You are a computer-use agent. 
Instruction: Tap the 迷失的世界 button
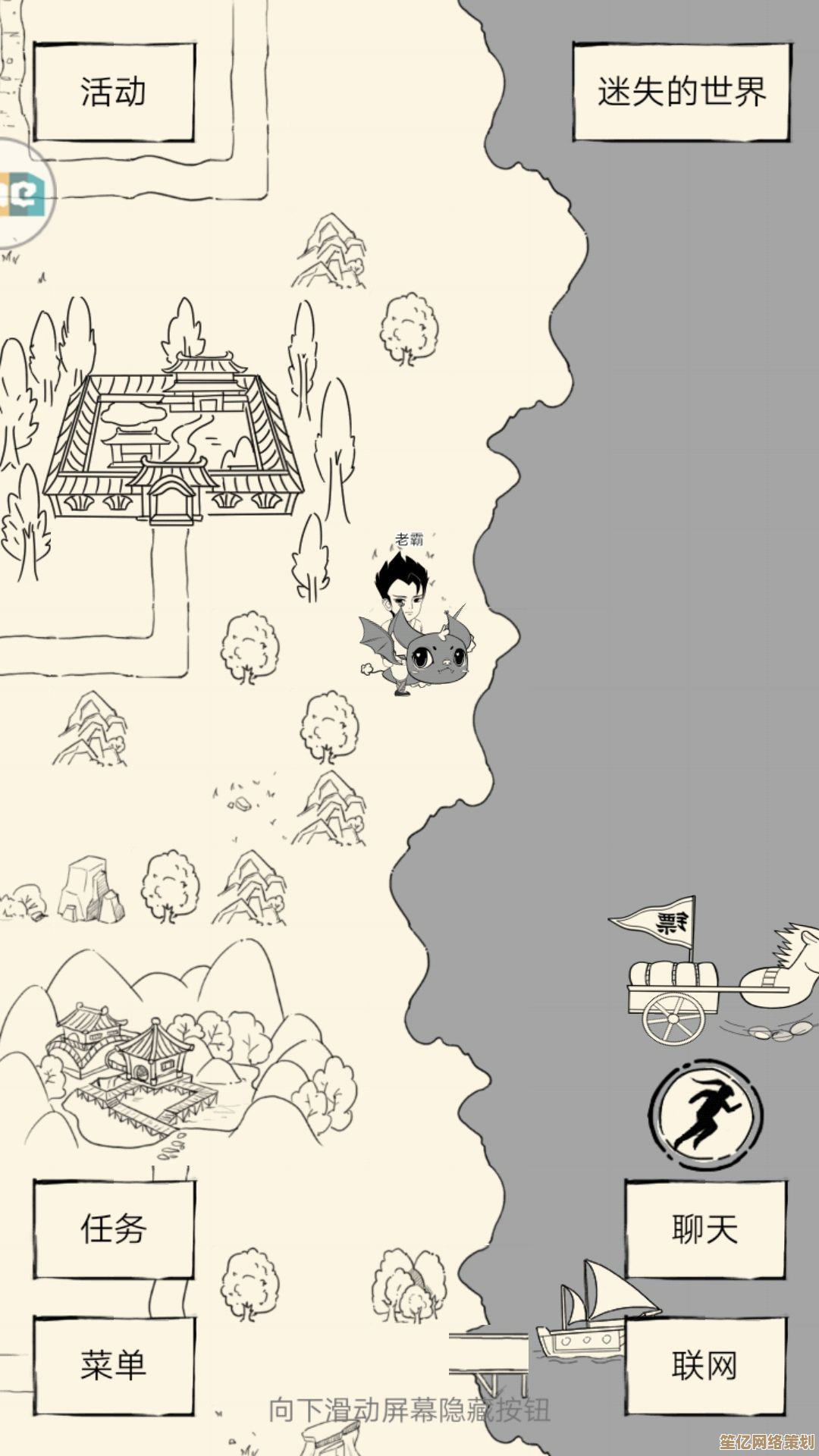coord(682,92)
